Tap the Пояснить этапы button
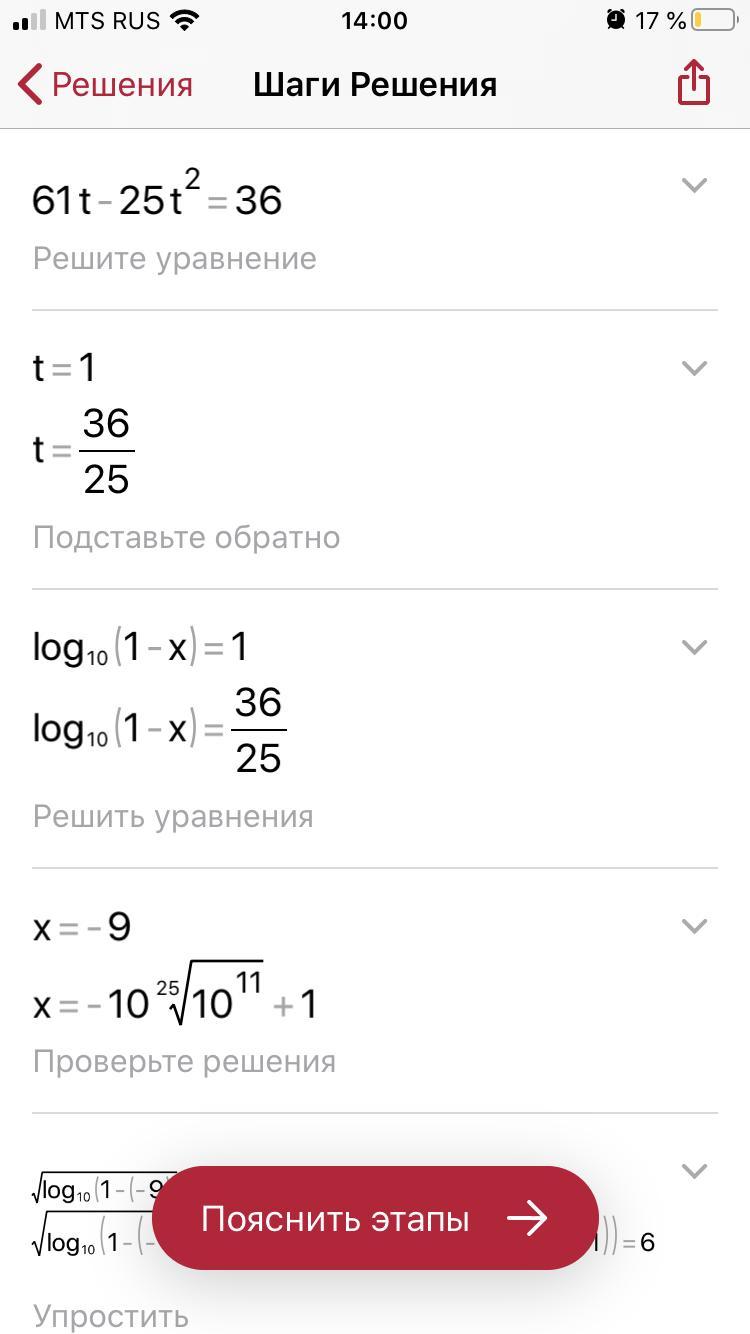 pyautogui.click(x=375, y=1218)
